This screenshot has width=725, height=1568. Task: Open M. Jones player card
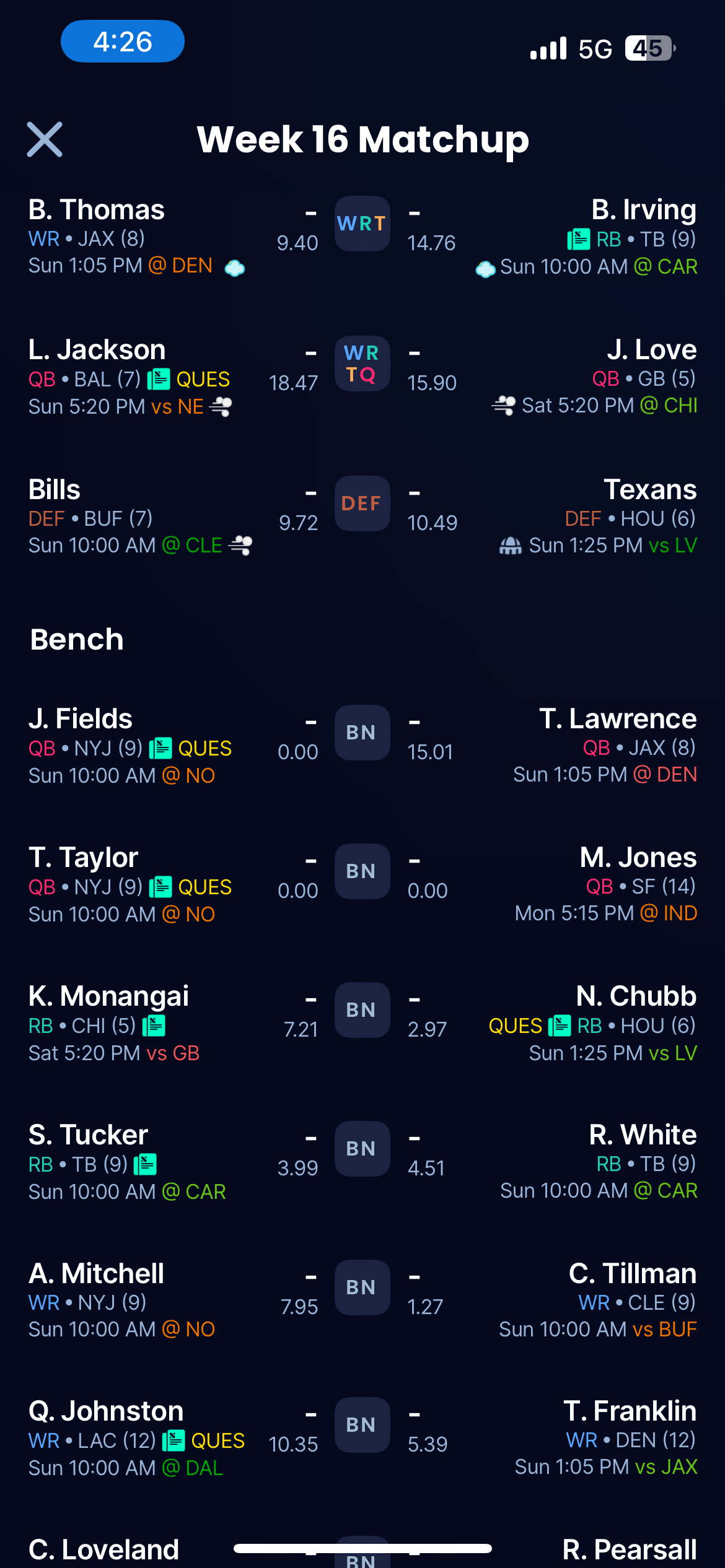(638, 858)
